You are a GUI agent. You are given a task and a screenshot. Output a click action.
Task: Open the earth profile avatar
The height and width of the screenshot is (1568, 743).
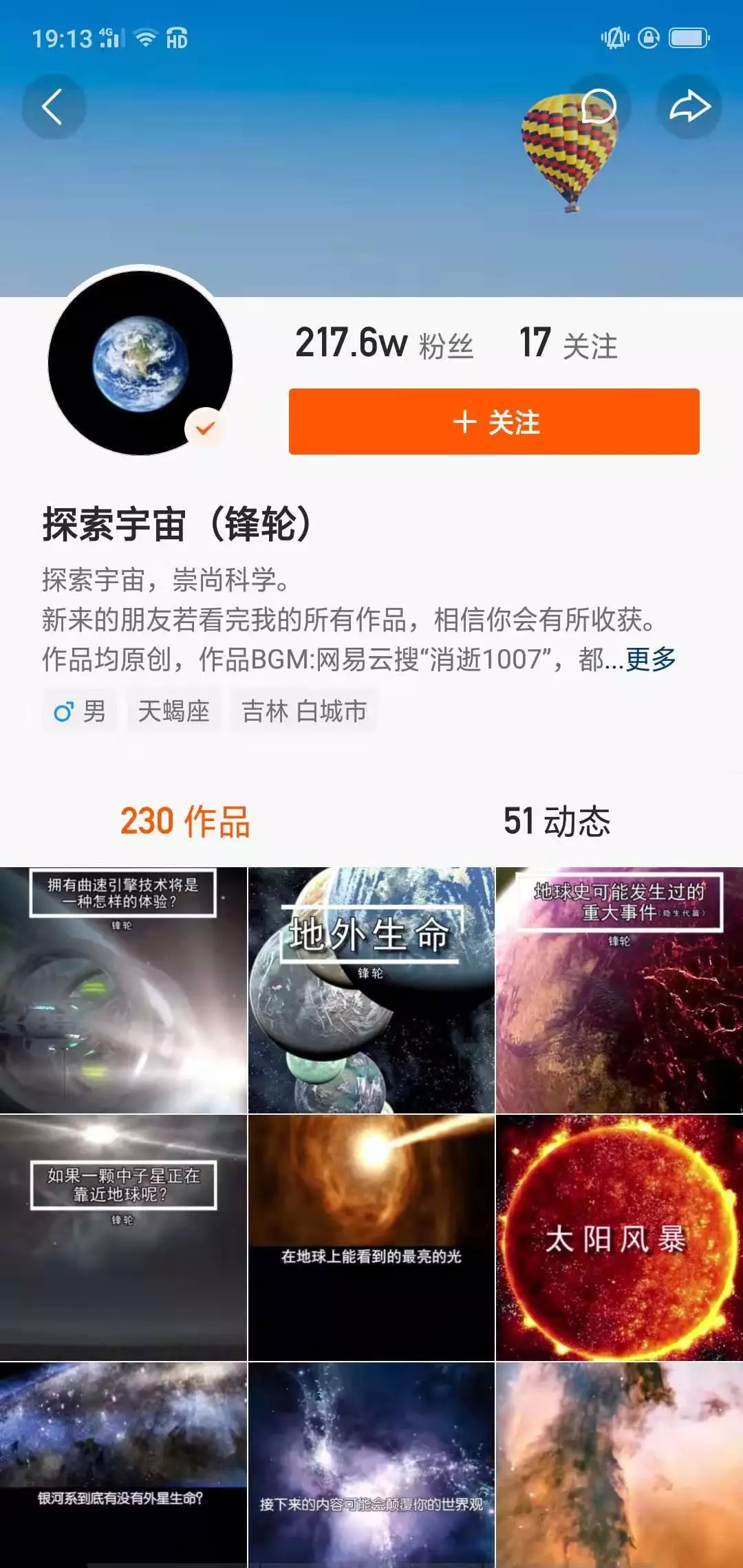click(x=140, y=362)
